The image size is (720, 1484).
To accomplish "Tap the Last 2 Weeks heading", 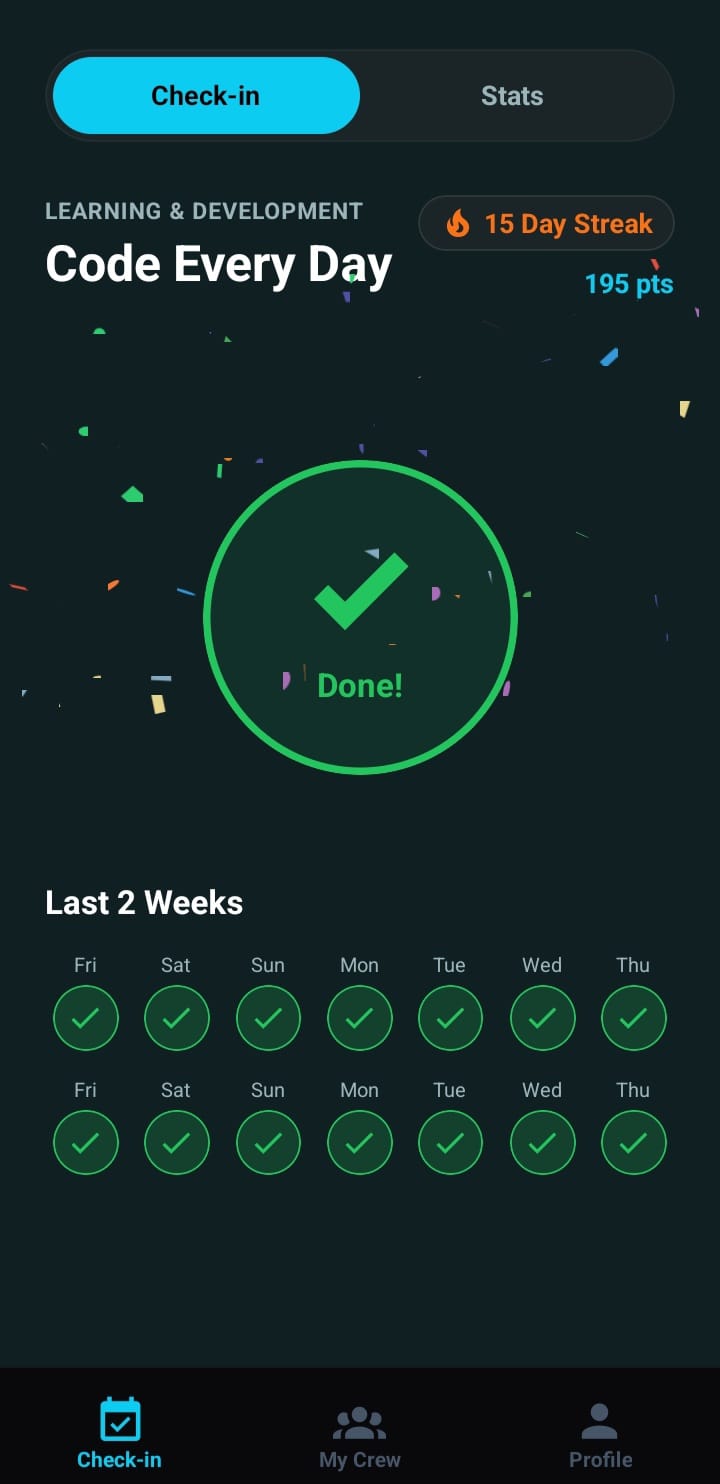I will coord(143,902).
